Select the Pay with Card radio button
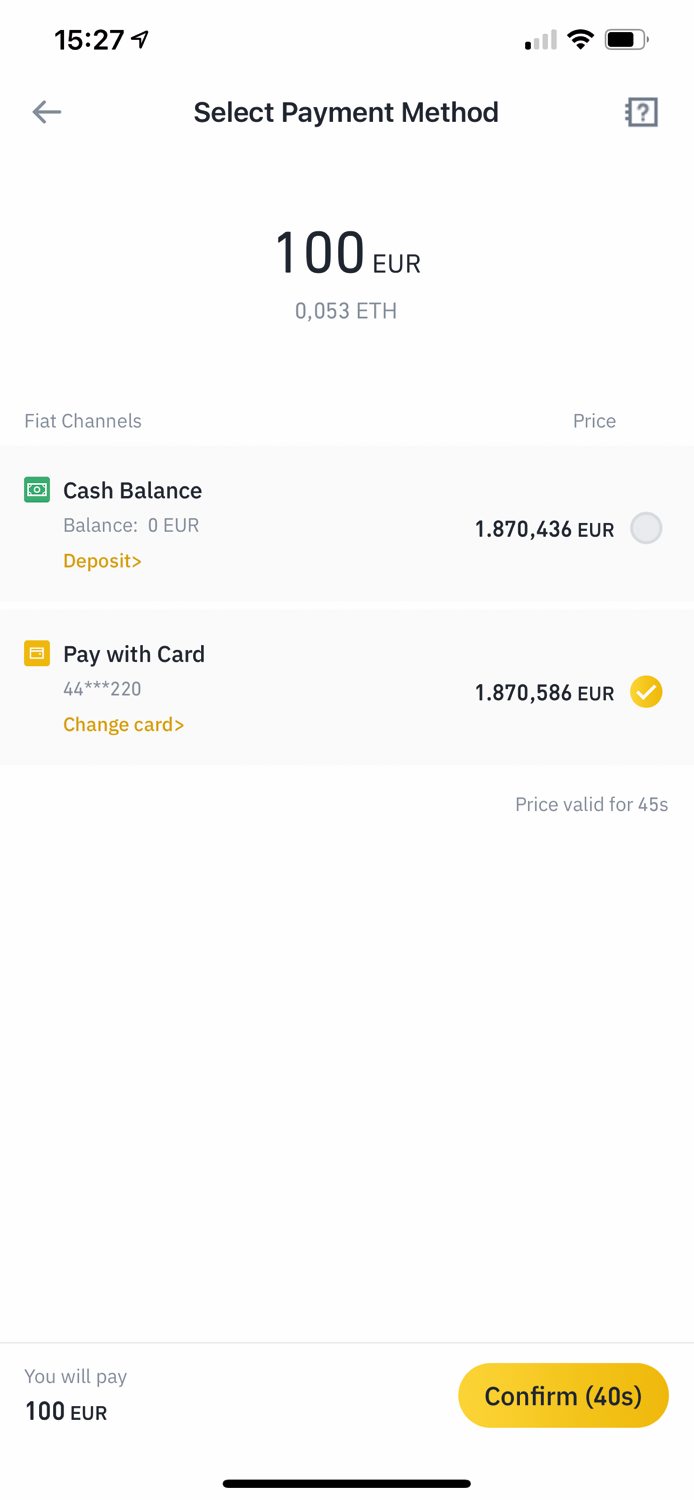This screenshot has width=694, height=1500. (x=646, y=692)
